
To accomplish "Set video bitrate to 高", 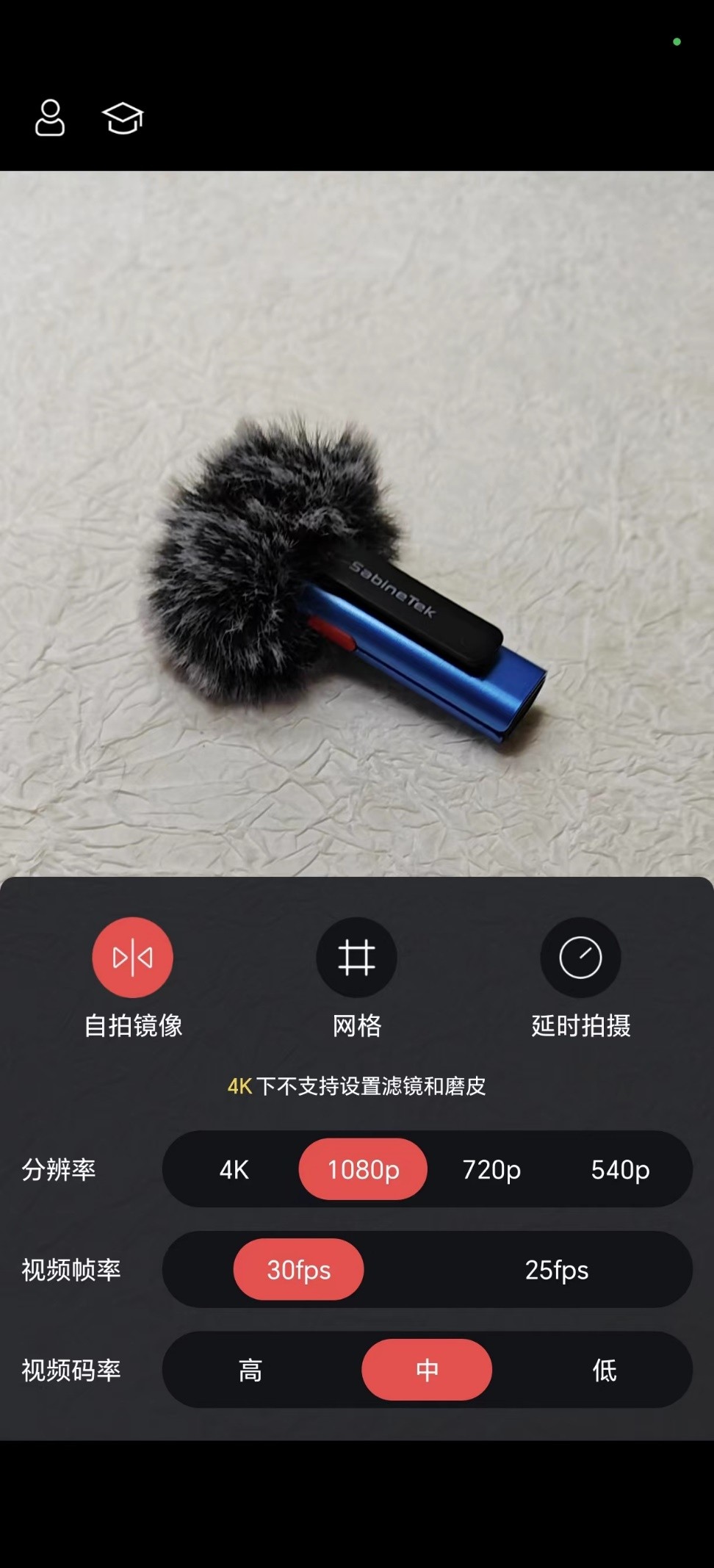I will [x=249, y=1369].
